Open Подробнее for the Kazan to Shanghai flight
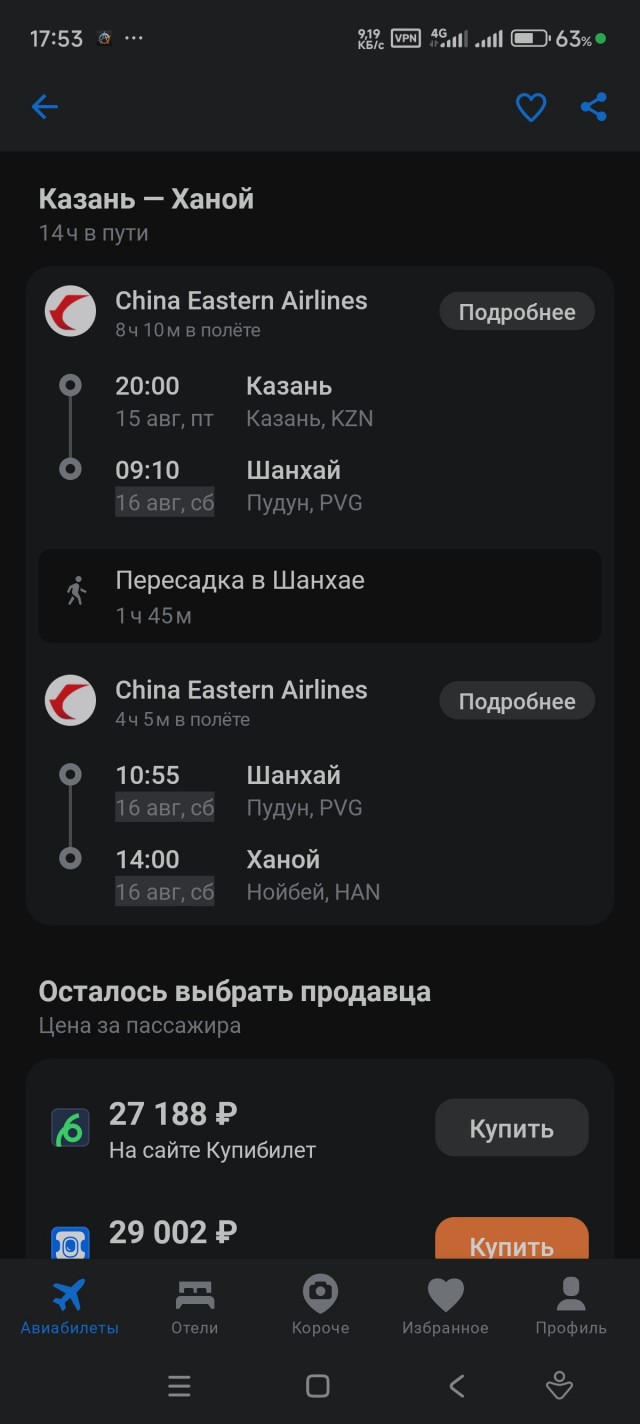640x1424 pixels. 517,312
